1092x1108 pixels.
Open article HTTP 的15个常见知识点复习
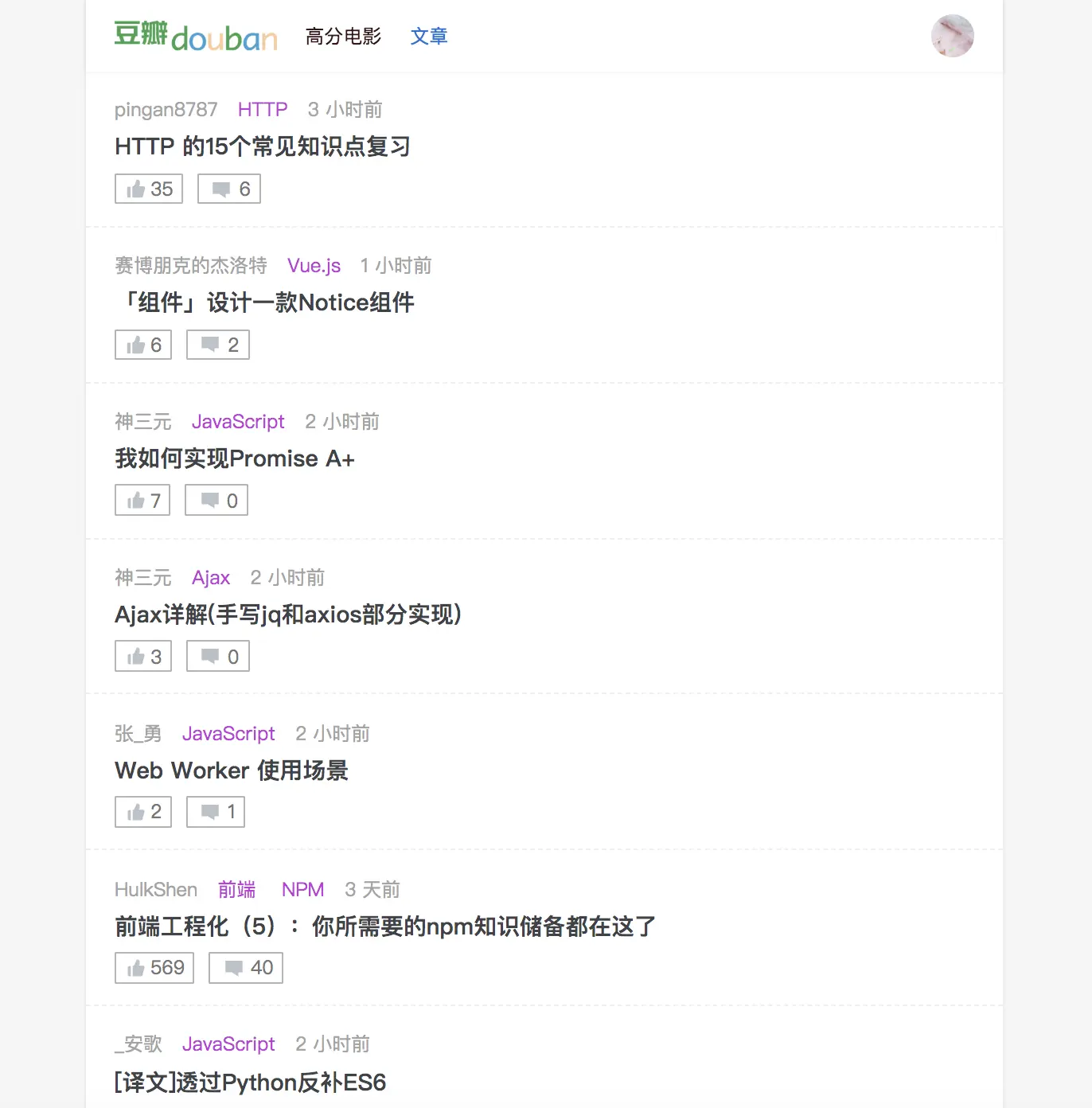pyautogui.click(x=263, y=146)
